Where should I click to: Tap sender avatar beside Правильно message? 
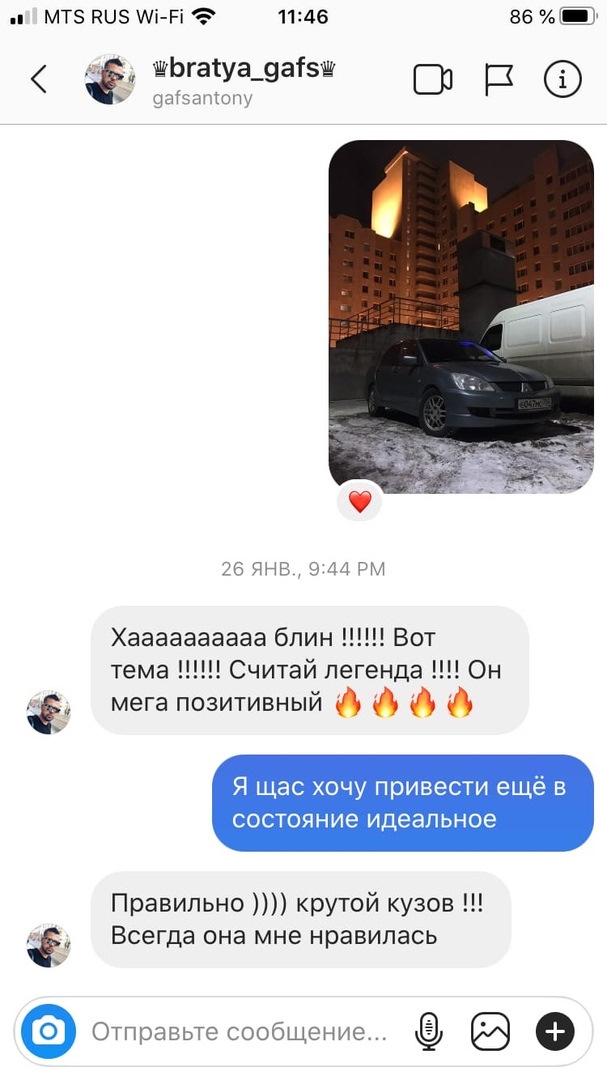48,945
